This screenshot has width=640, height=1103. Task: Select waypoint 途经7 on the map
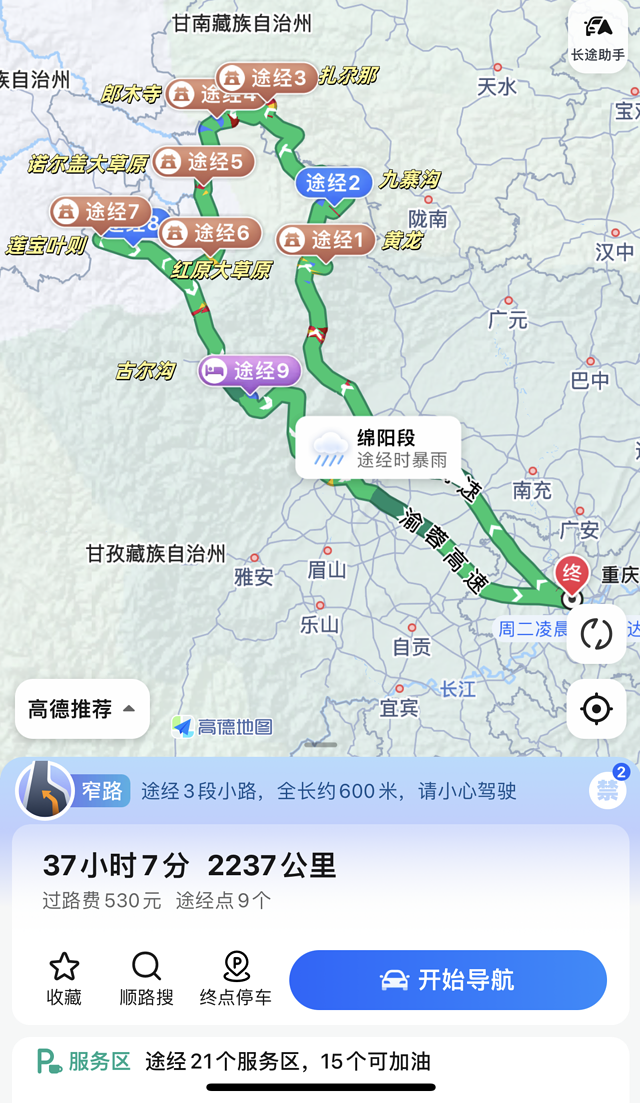pos(101,212)
